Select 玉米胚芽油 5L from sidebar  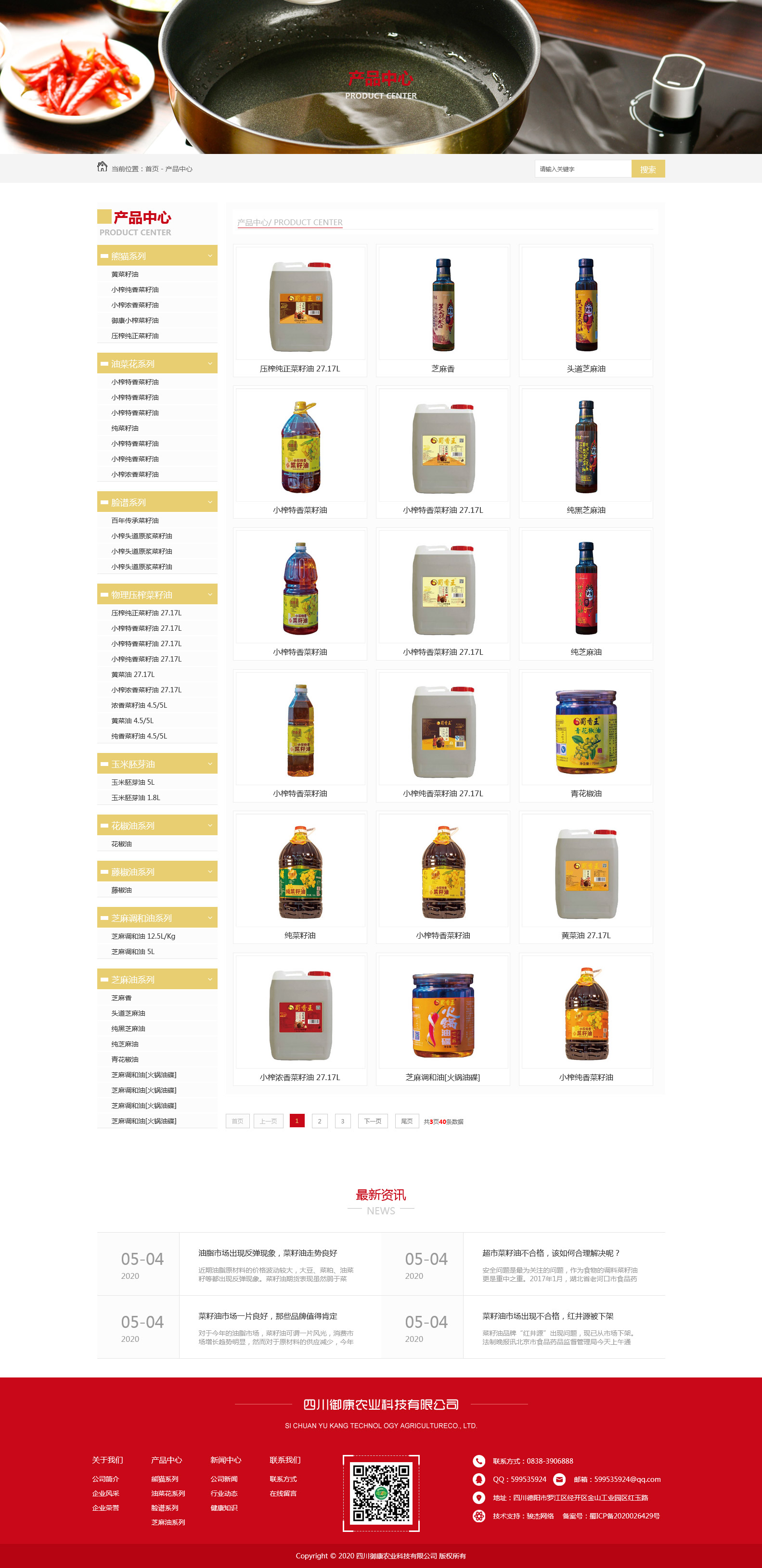pyautogui.click(x=133, y=782)
